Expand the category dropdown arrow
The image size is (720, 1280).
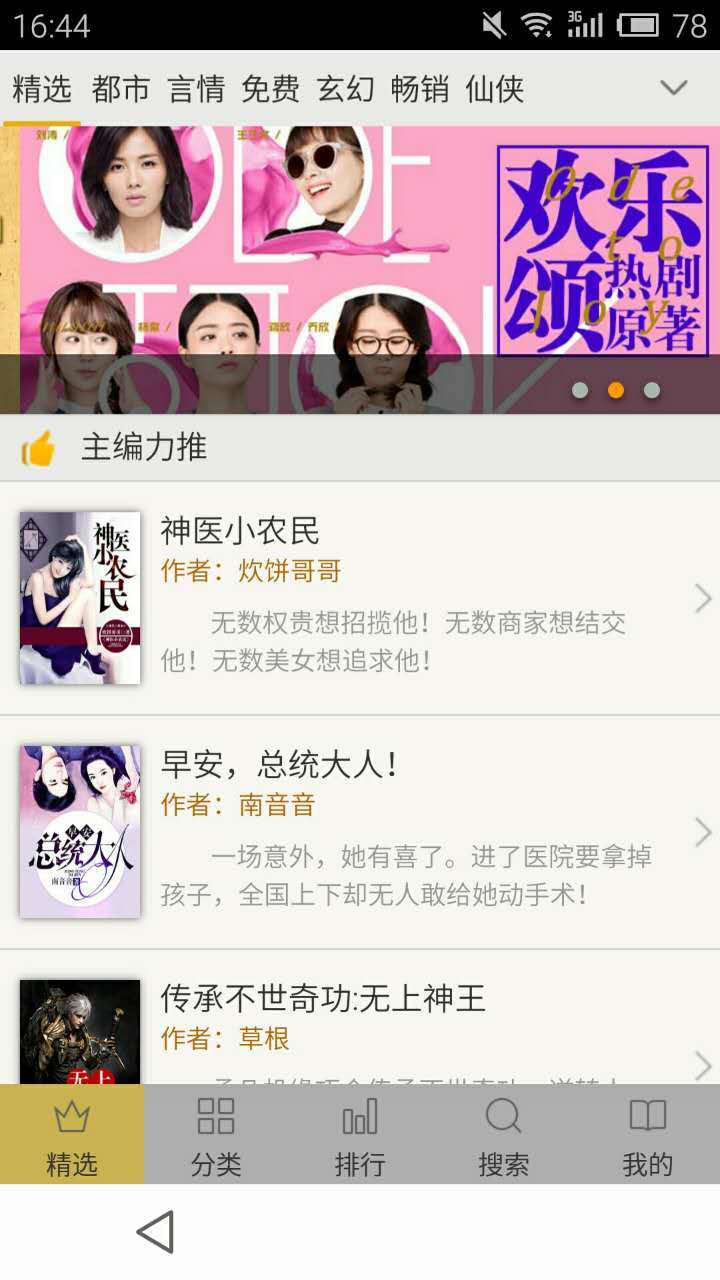(x=674, y=88)
